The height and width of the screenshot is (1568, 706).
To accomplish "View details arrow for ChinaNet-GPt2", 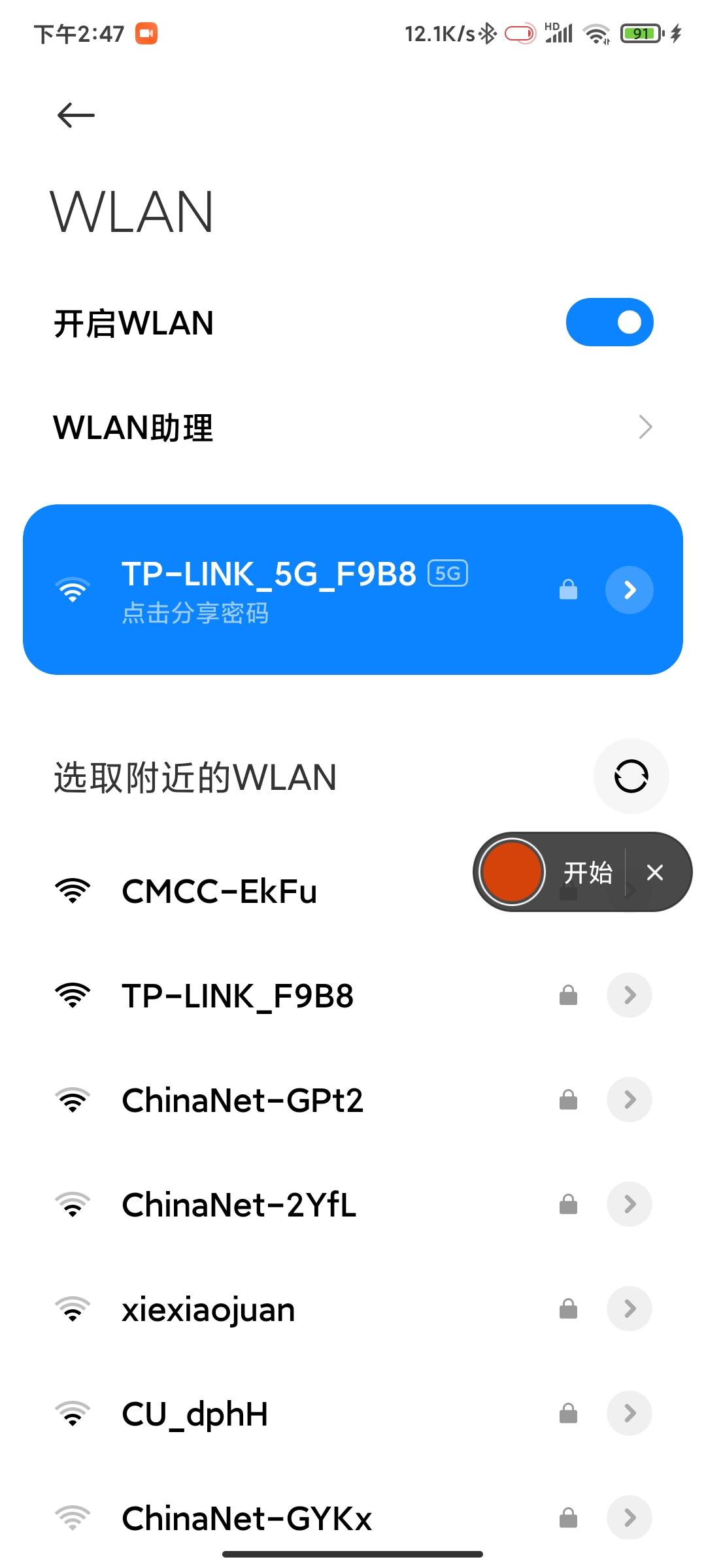I will 630,1100.
